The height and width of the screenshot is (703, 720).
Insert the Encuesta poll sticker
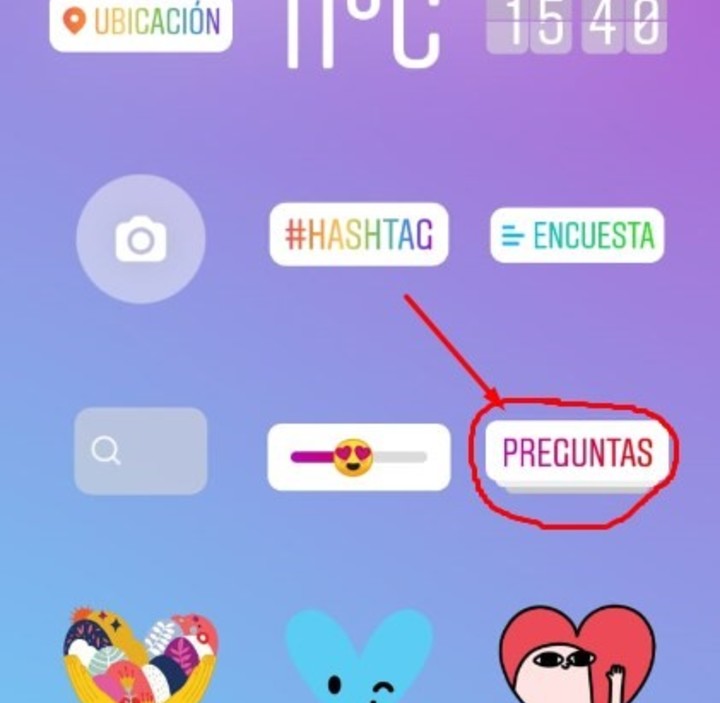[x=577, y=235]
